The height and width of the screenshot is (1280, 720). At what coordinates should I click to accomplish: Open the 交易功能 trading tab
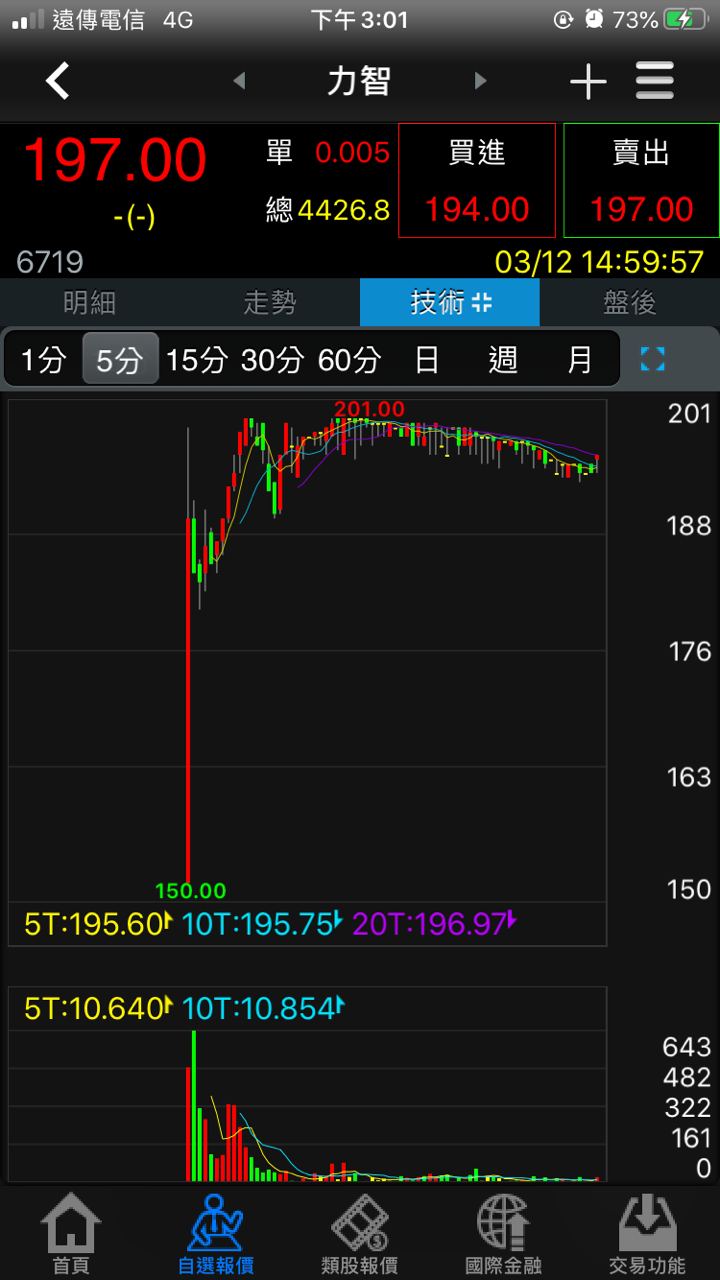[648, 1234]
